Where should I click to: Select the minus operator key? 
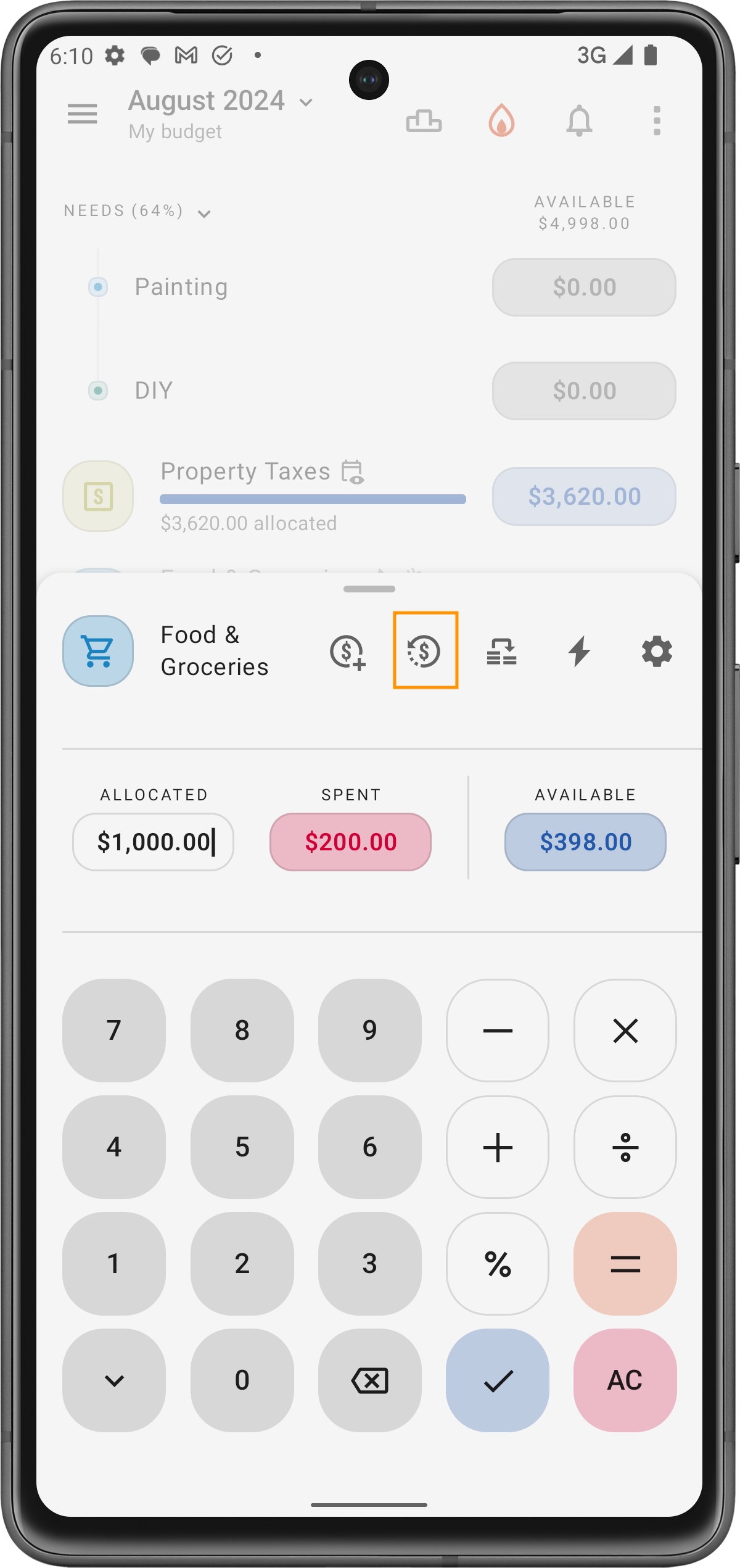(498, 1030)
